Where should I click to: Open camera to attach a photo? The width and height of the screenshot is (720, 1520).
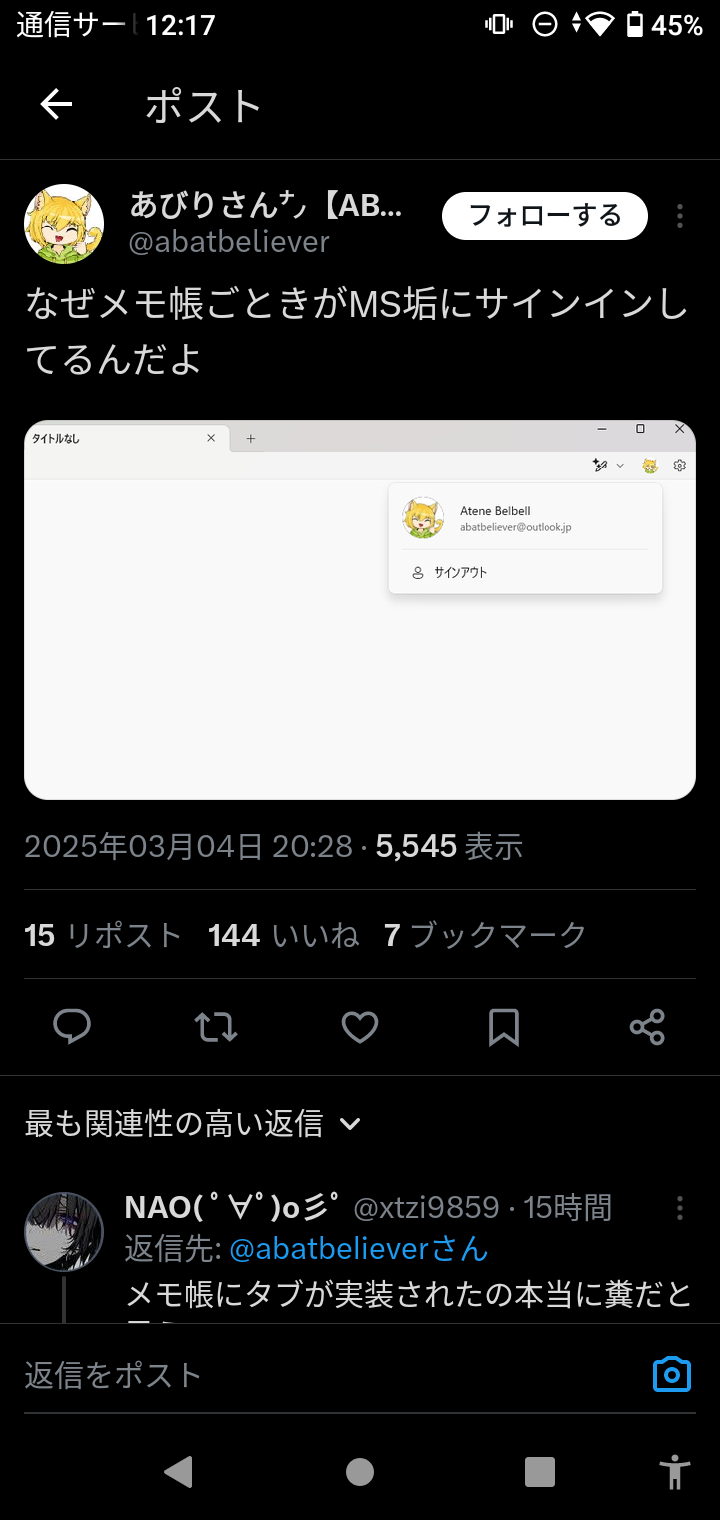[672, 1375]
